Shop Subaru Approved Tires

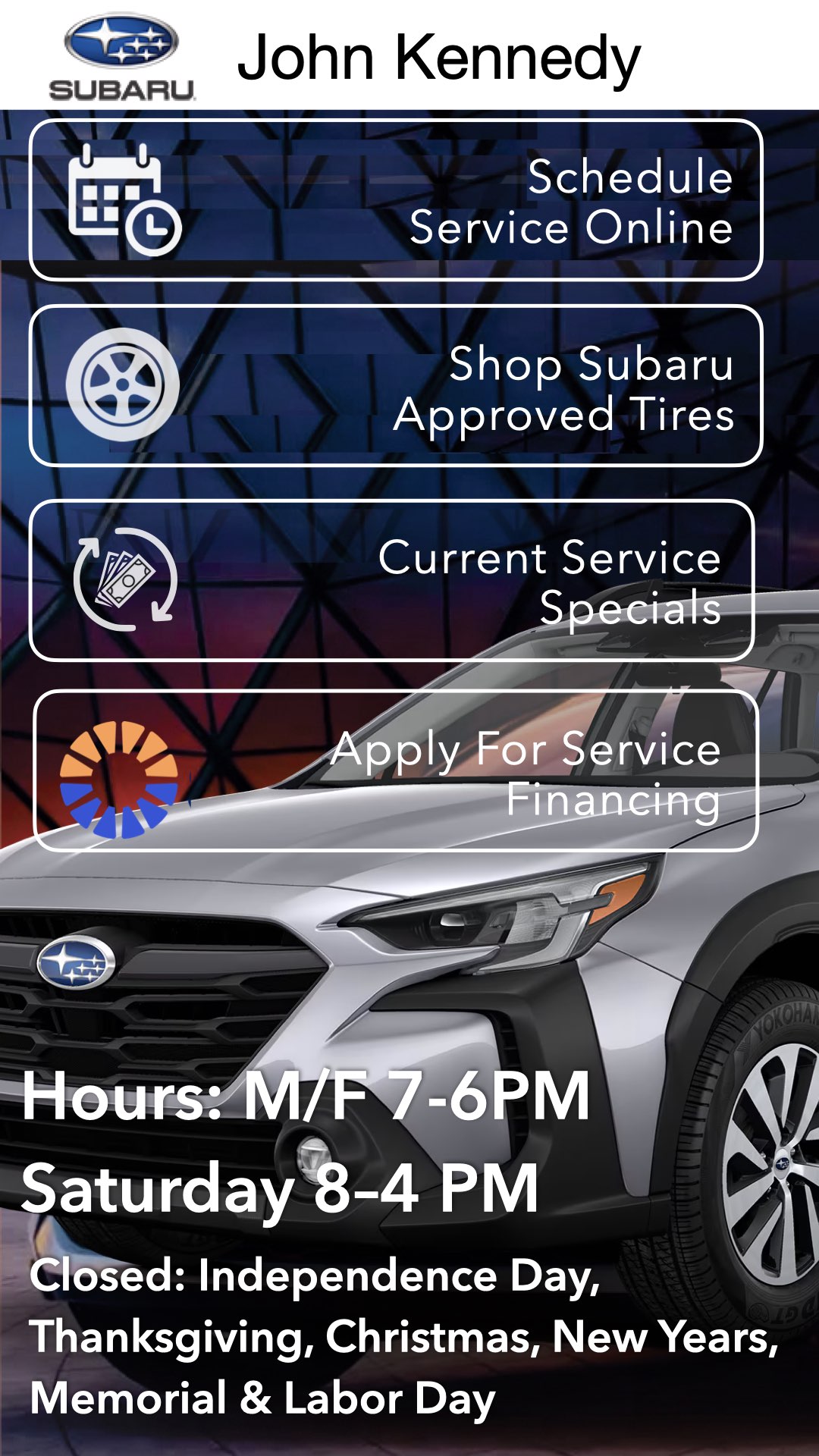click(x=396, y=386)
